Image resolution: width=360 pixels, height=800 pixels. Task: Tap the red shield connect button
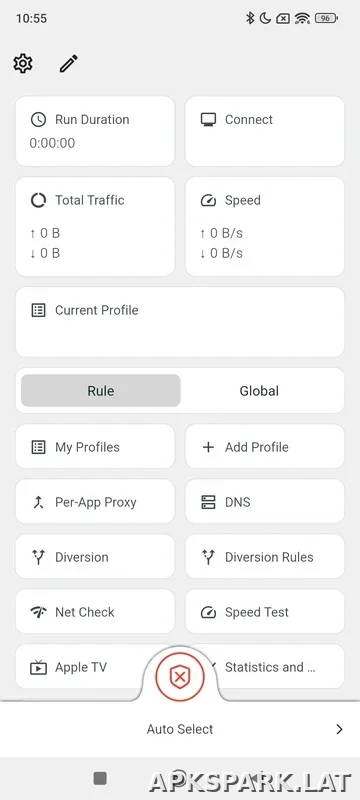(x=180, y=677)
